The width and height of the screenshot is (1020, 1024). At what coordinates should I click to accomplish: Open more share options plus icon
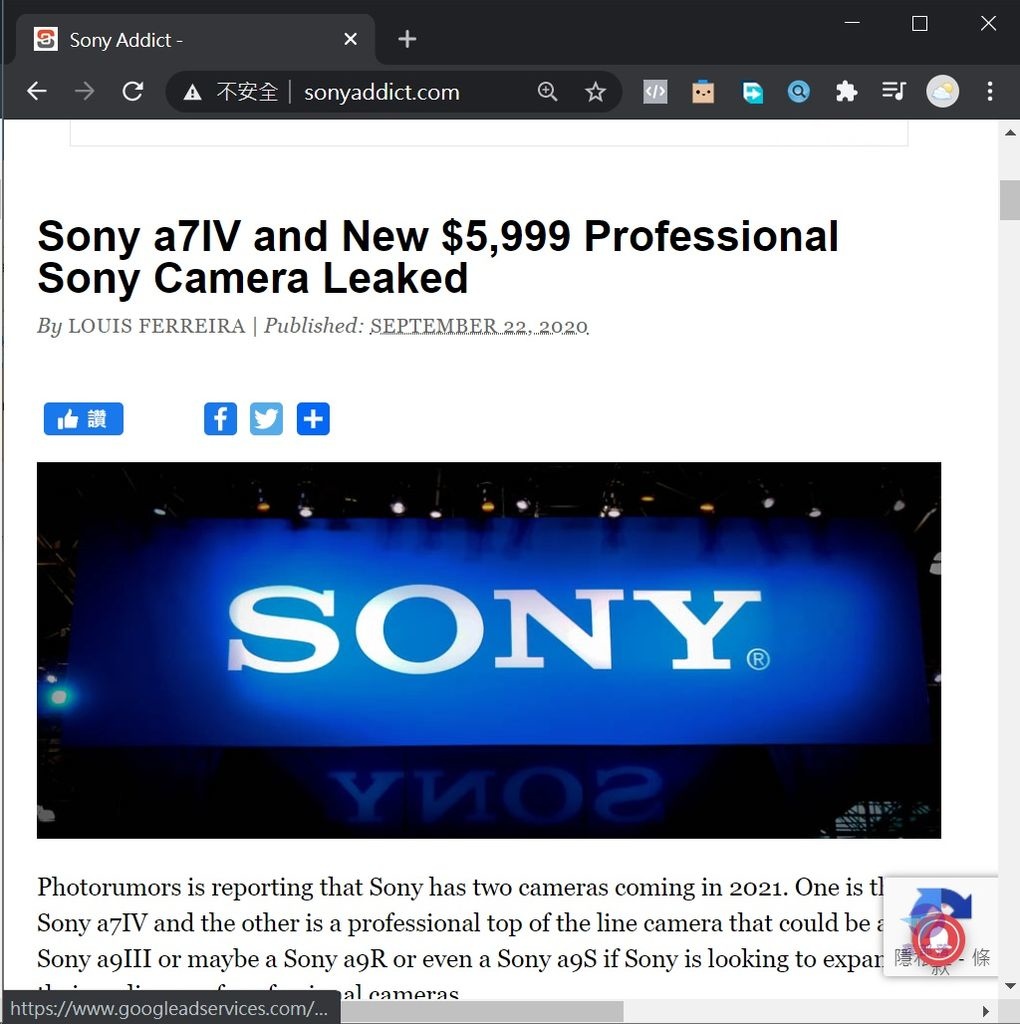click(313, 419)
